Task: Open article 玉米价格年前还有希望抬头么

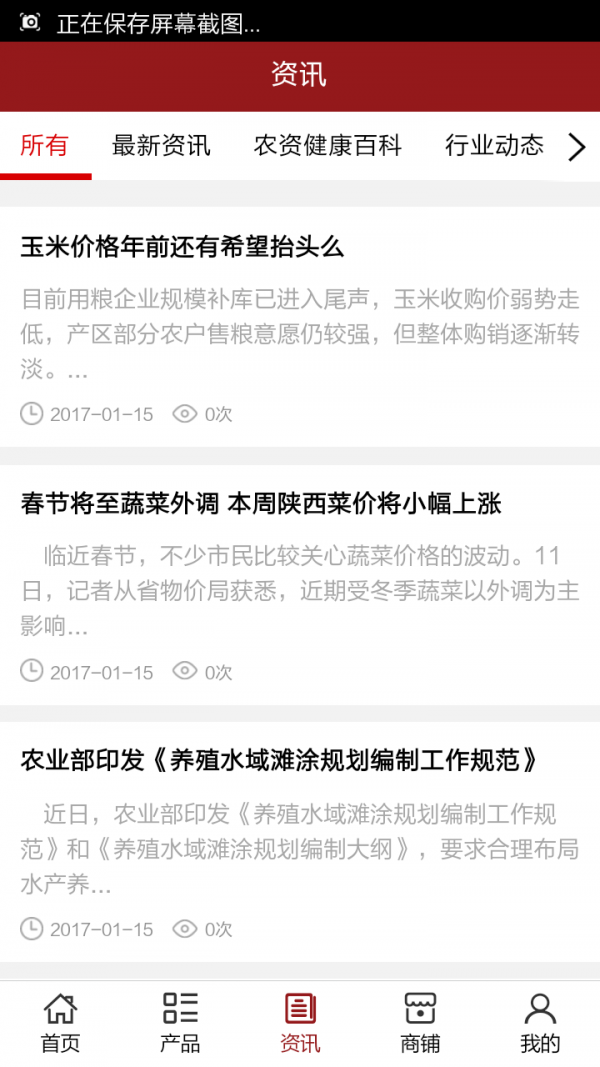Action: pos(182,246)
